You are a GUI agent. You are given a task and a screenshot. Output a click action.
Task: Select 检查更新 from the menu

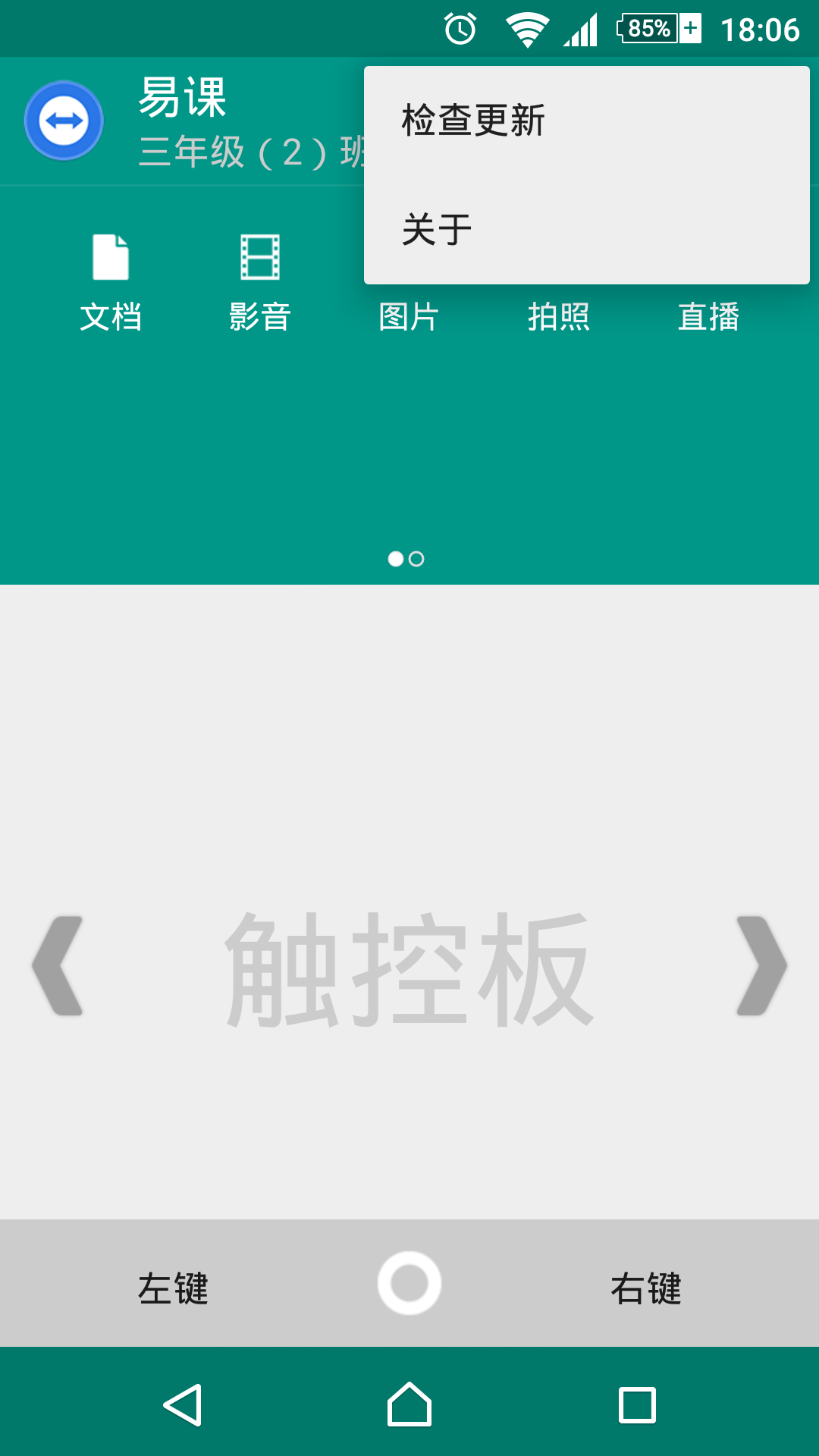(x=473, y=121)
